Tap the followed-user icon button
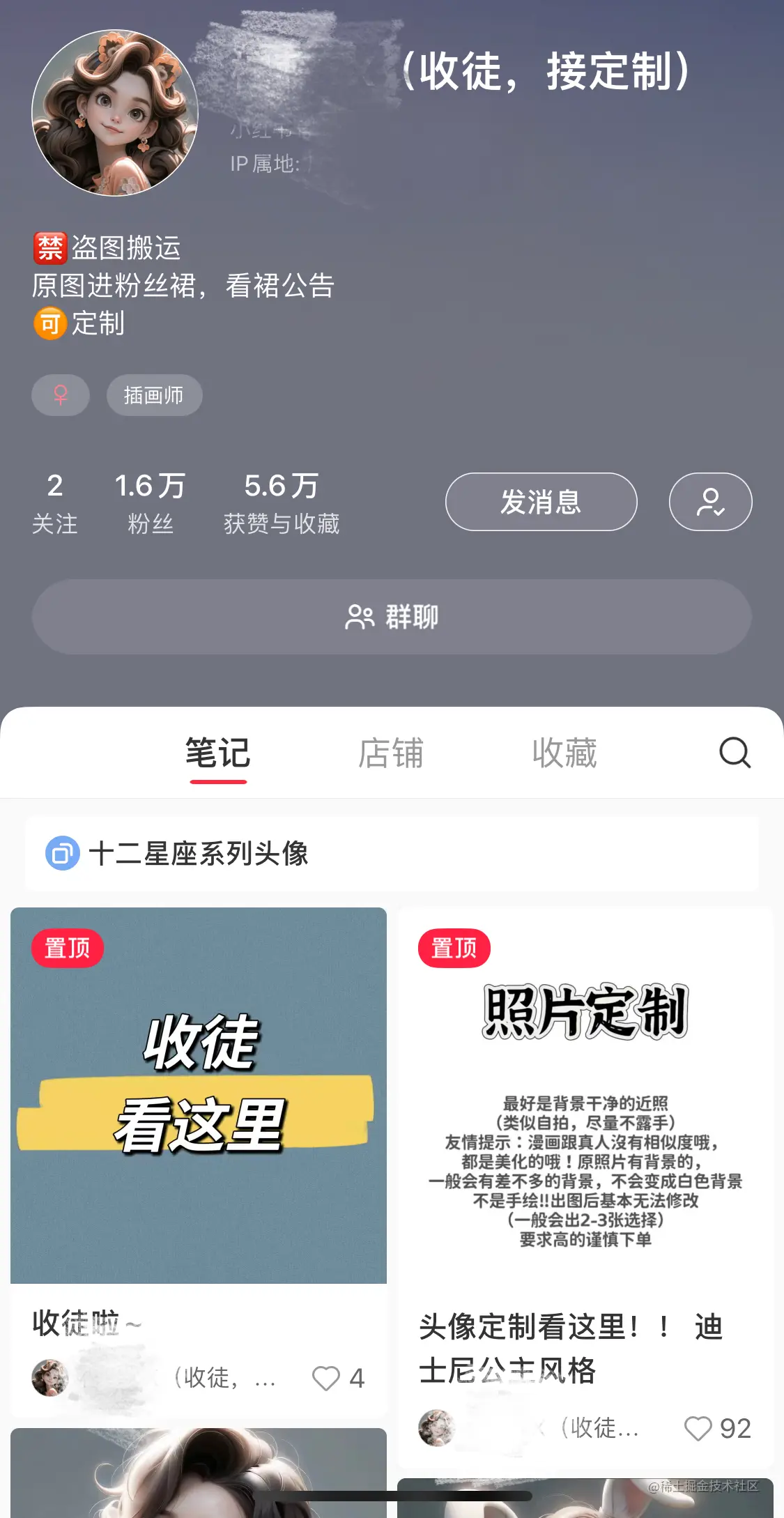Screen dimensions: 784x1518 point(710,502)
